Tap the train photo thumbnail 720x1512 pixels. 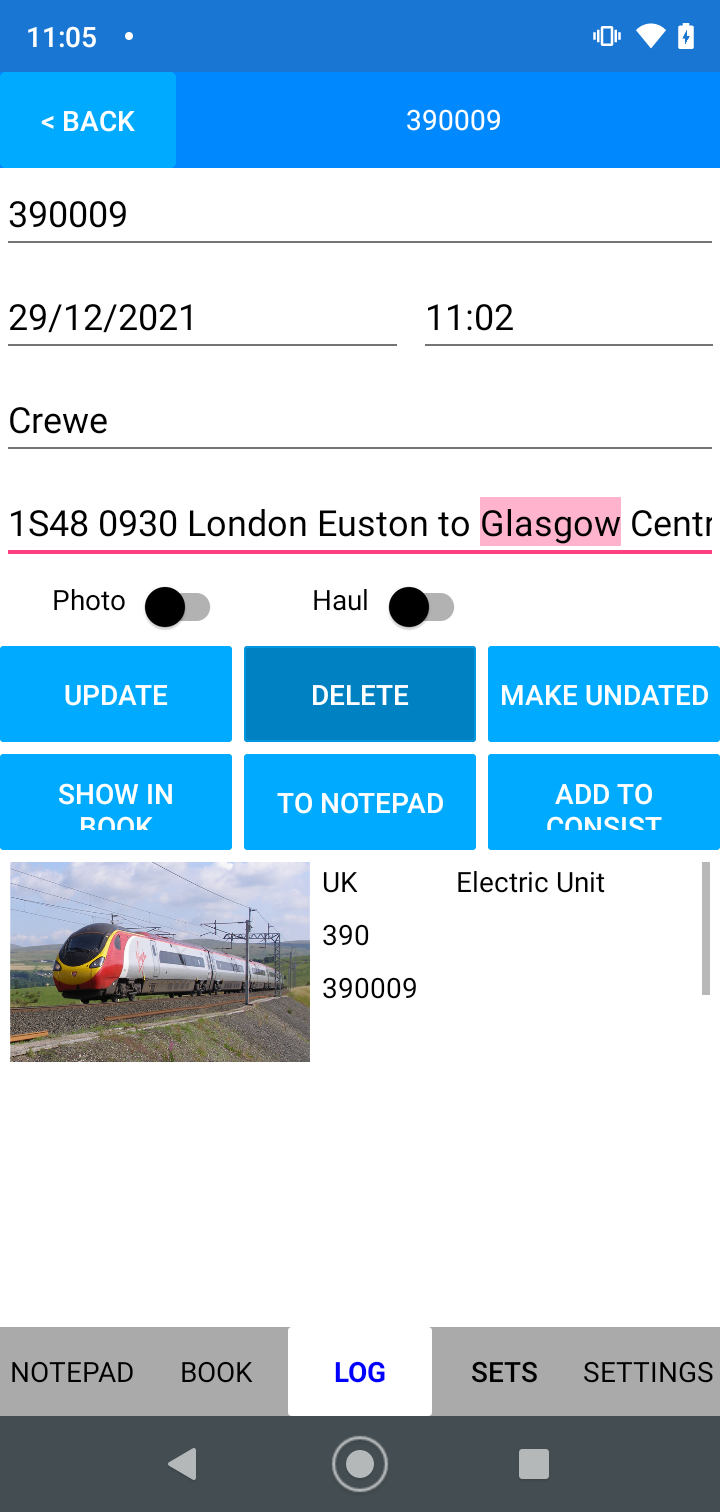point(159,961)
